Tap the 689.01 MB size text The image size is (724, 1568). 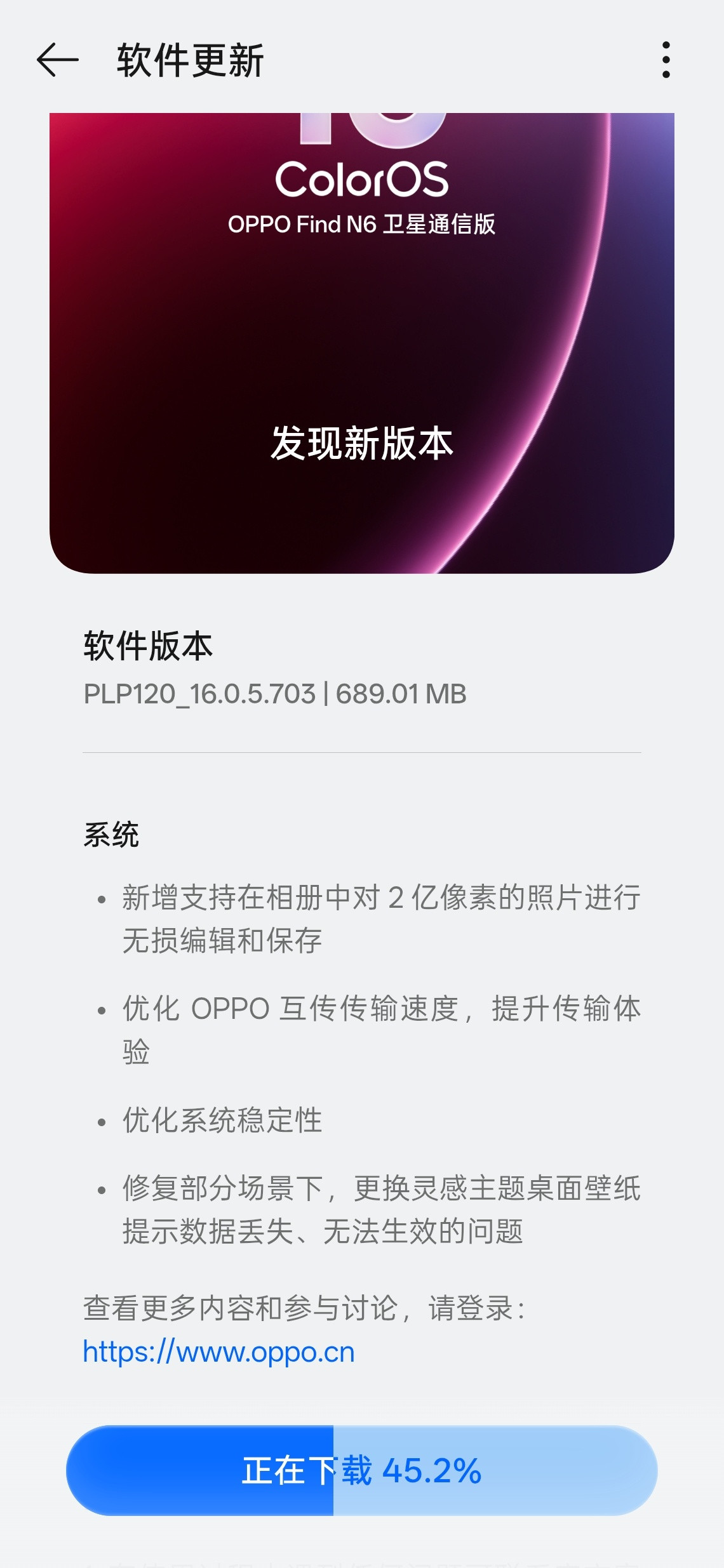[x=400, y=696]
